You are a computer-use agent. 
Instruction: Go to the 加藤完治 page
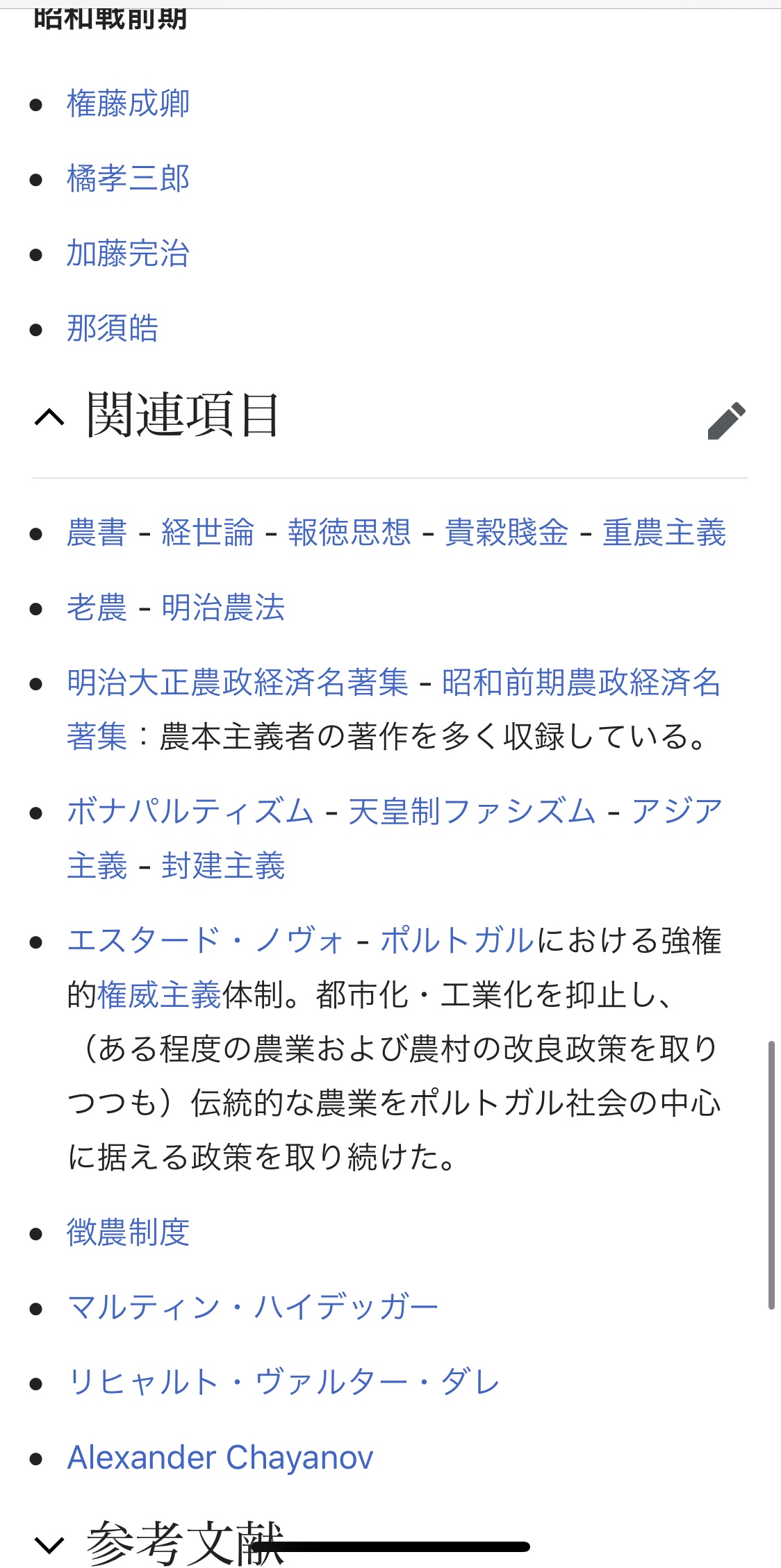[128, 253]
